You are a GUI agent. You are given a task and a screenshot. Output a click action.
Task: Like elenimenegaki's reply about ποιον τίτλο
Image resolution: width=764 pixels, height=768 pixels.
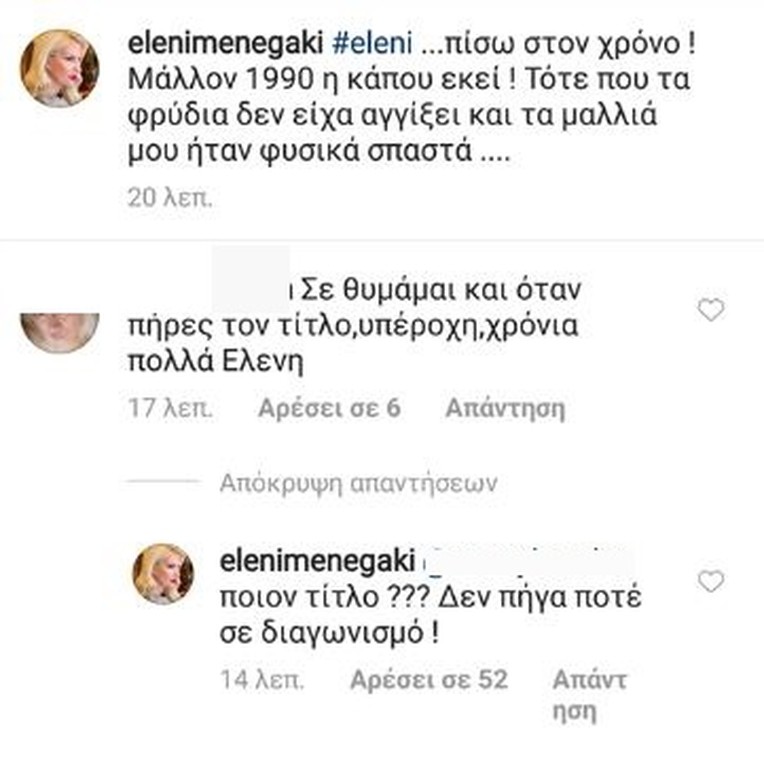[710, 581]
